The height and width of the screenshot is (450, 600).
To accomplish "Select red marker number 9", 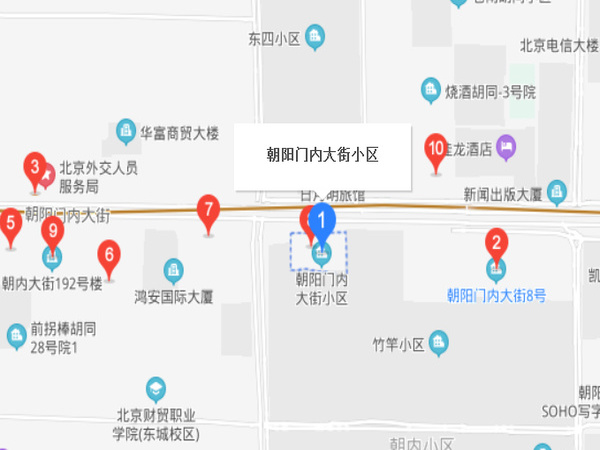I will coord(54,232).
